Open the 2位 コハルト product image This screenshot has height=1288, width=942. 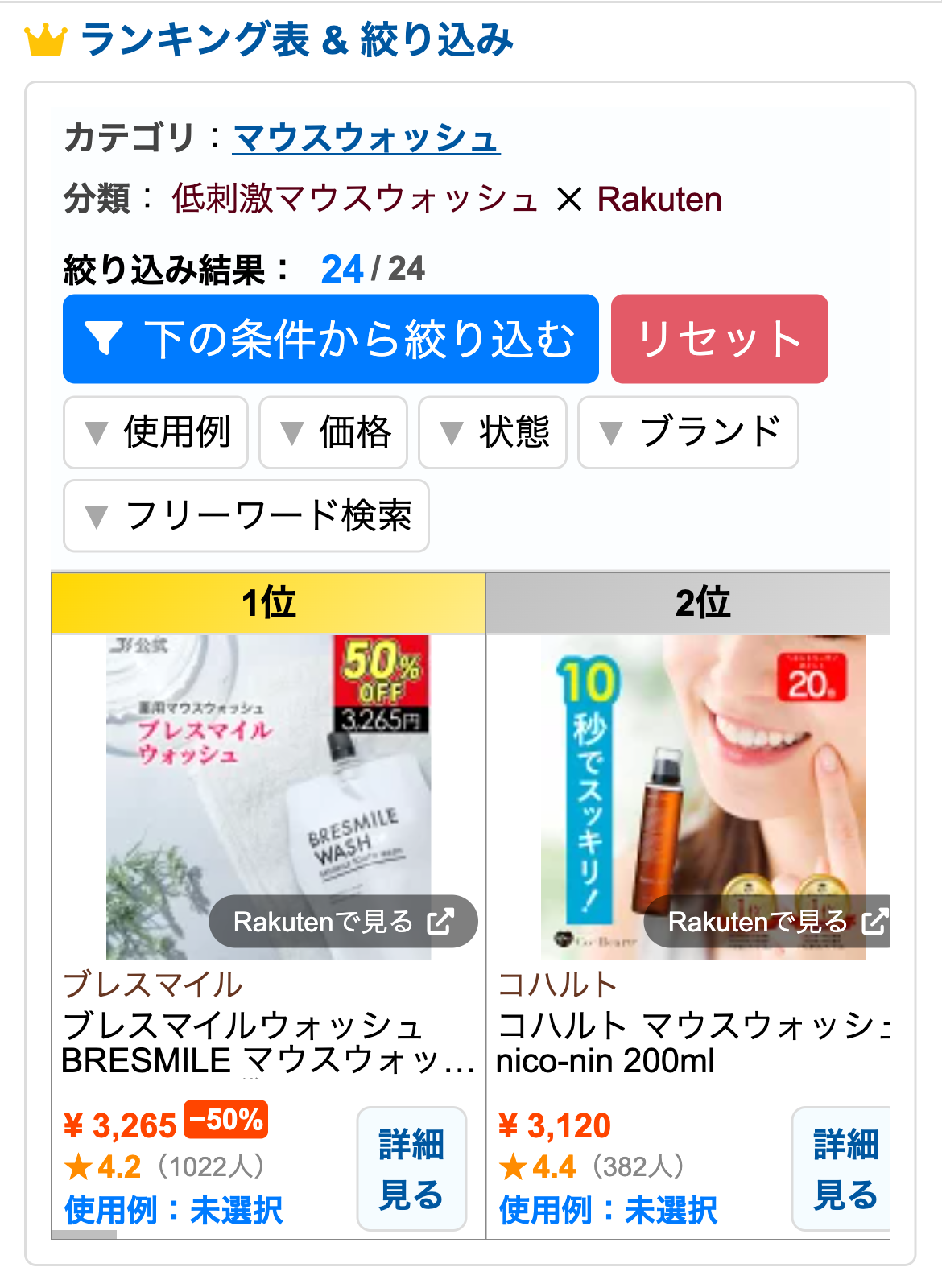coord(703,773)
